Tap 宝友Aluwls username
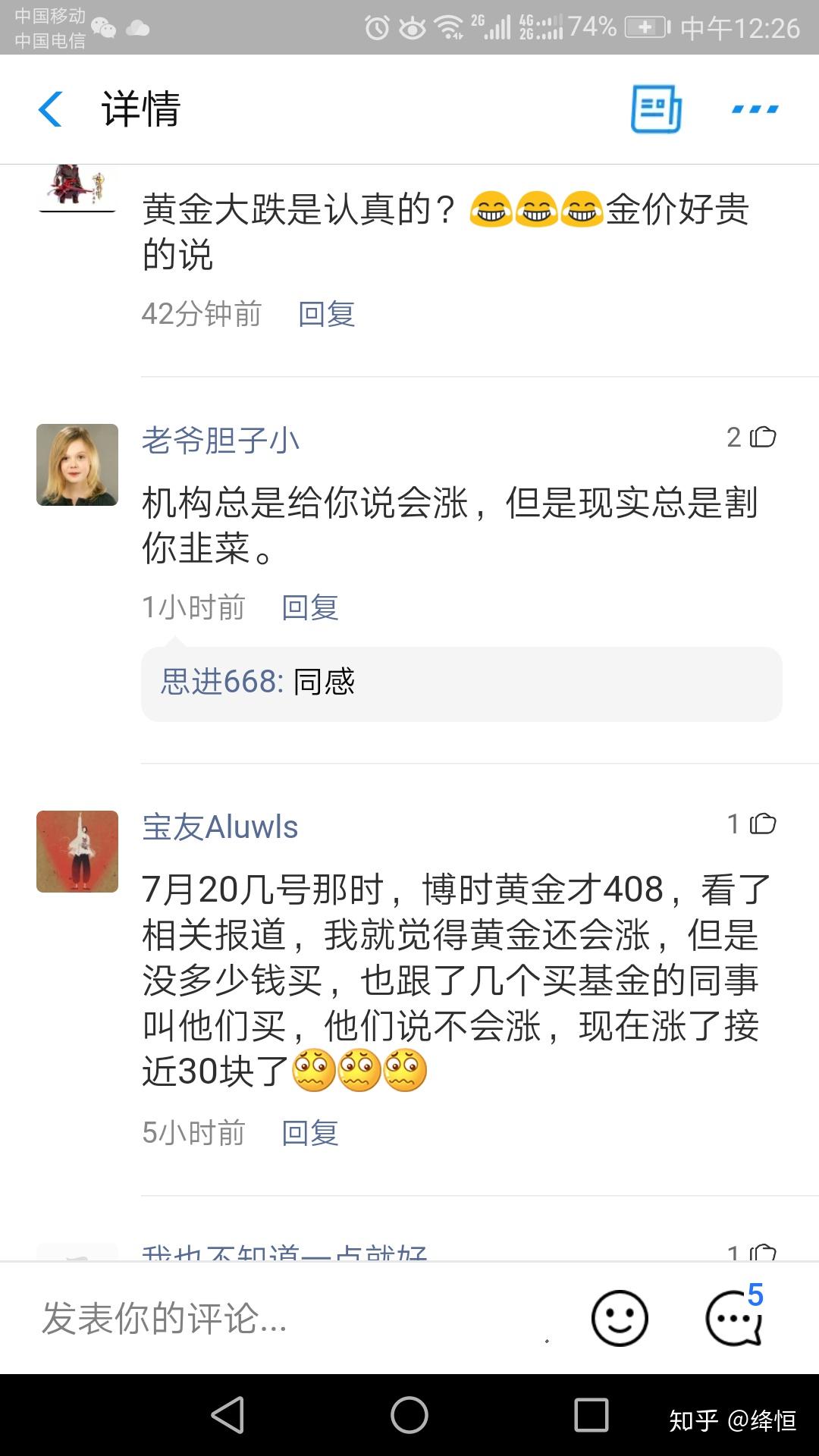The height and width of the screenshot is (1456, 819). [221, 827]
